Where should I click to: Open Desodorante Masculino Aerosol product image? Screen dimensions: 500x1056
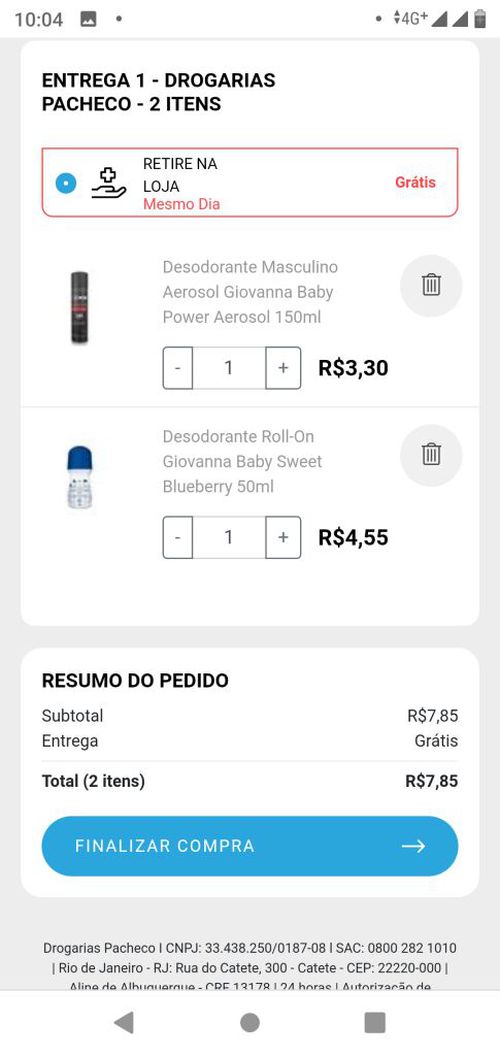point(80,308)
